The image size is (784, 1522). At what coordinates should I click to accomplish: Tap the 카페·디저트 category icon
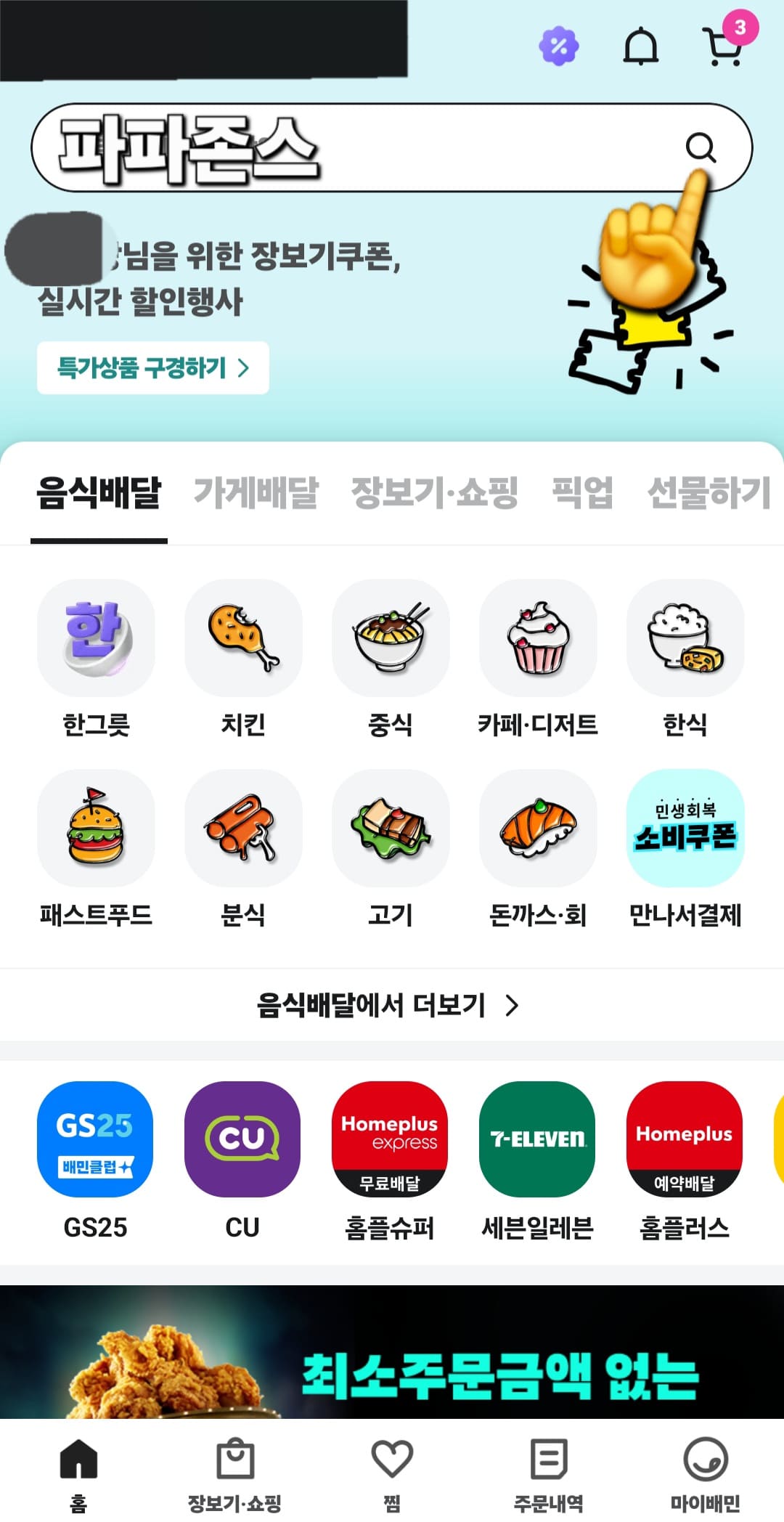537,638
